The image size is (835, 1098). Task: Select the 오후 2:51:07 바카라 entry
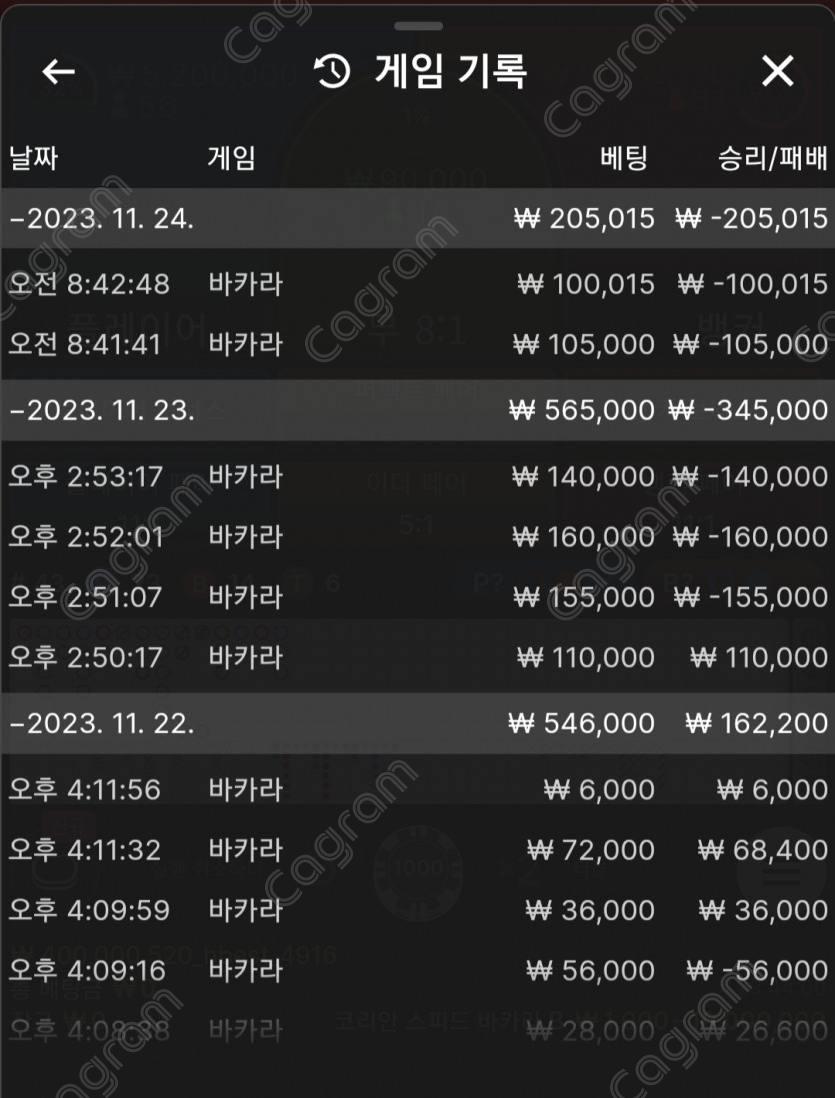(417, 597)
